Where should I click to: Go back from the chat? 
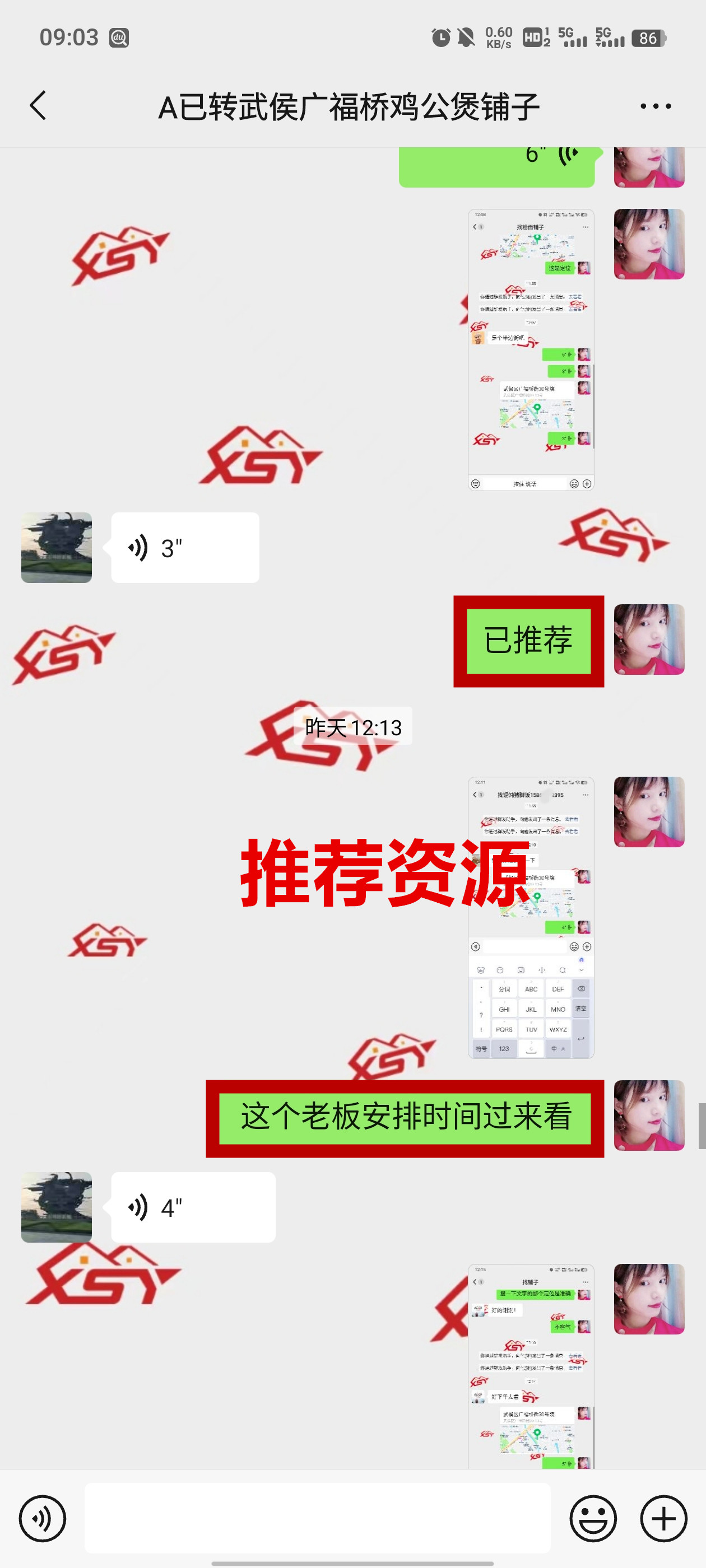[38, 106]
